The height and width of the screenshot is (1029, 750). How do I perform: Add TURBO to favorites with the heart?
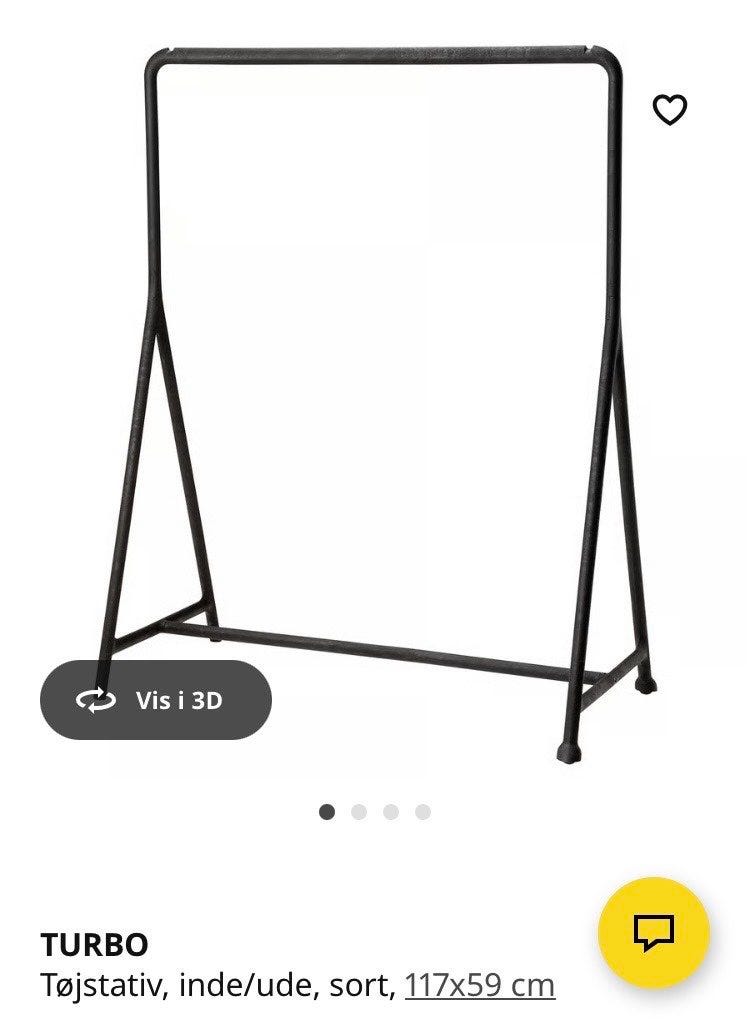pyautogui.click(x=670, y=109)
